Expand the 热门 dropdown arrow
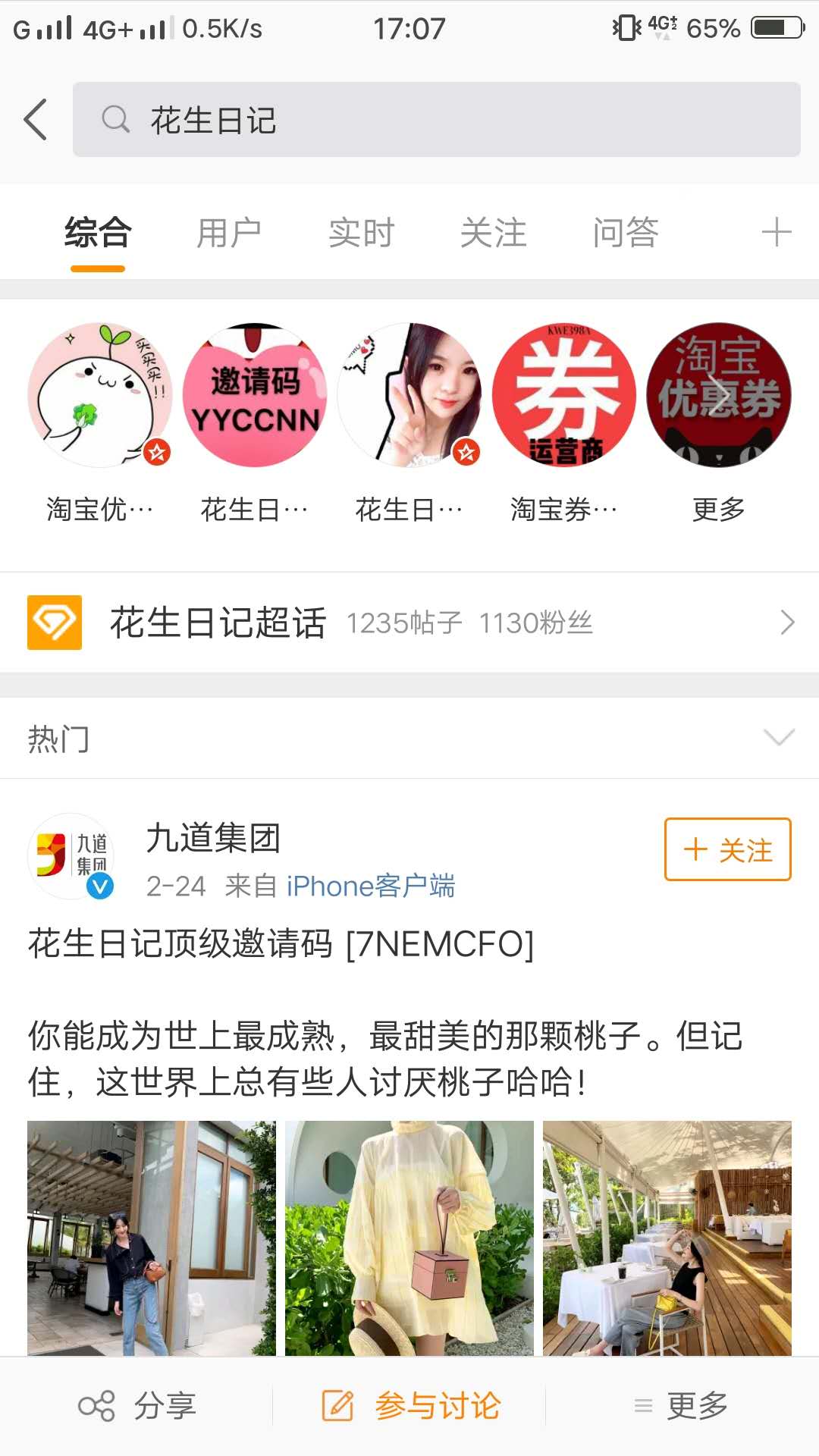819x1456 pixels. click(x=779, y=738)
